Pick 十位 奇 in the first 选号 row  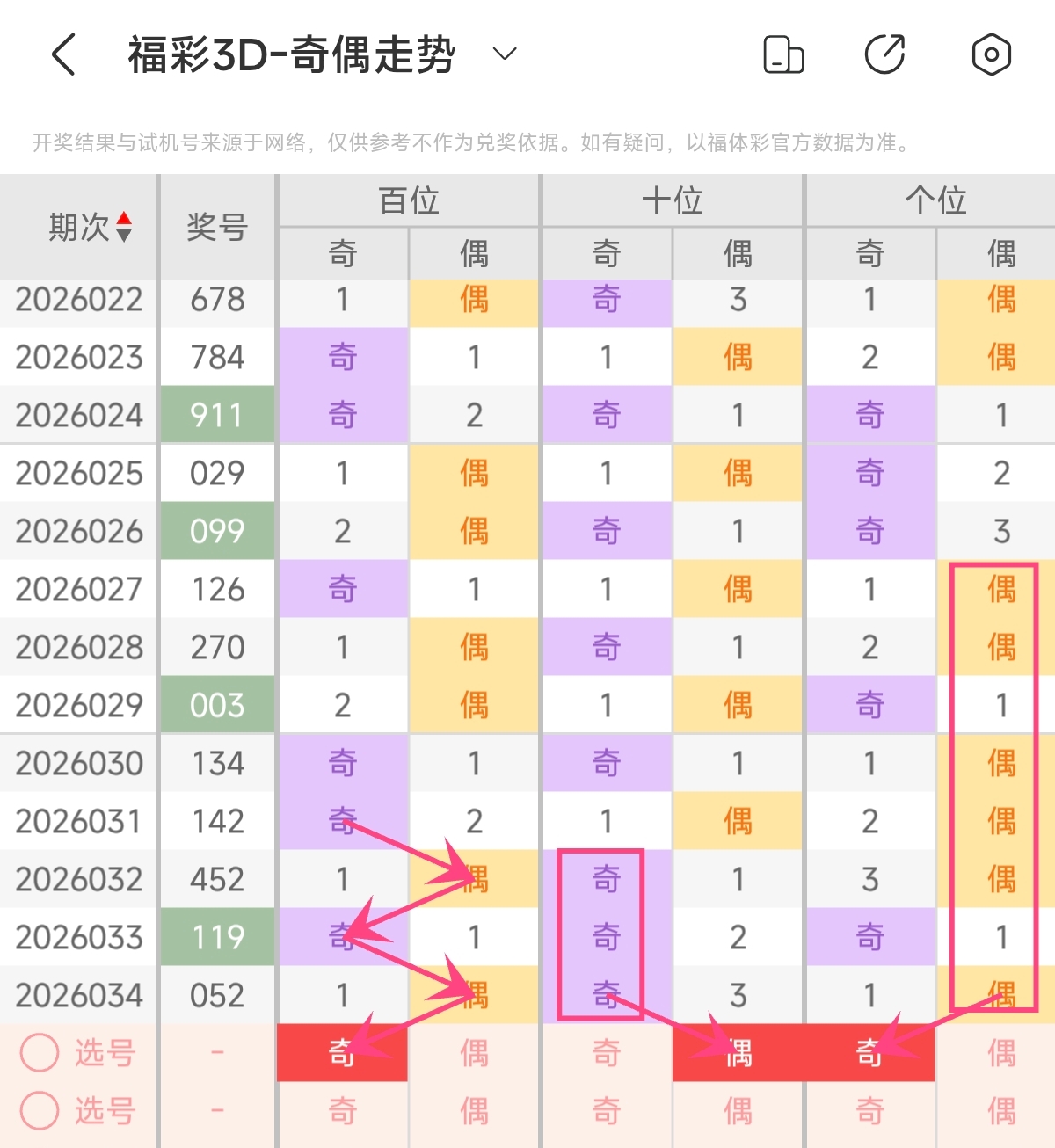(606, 1052)
